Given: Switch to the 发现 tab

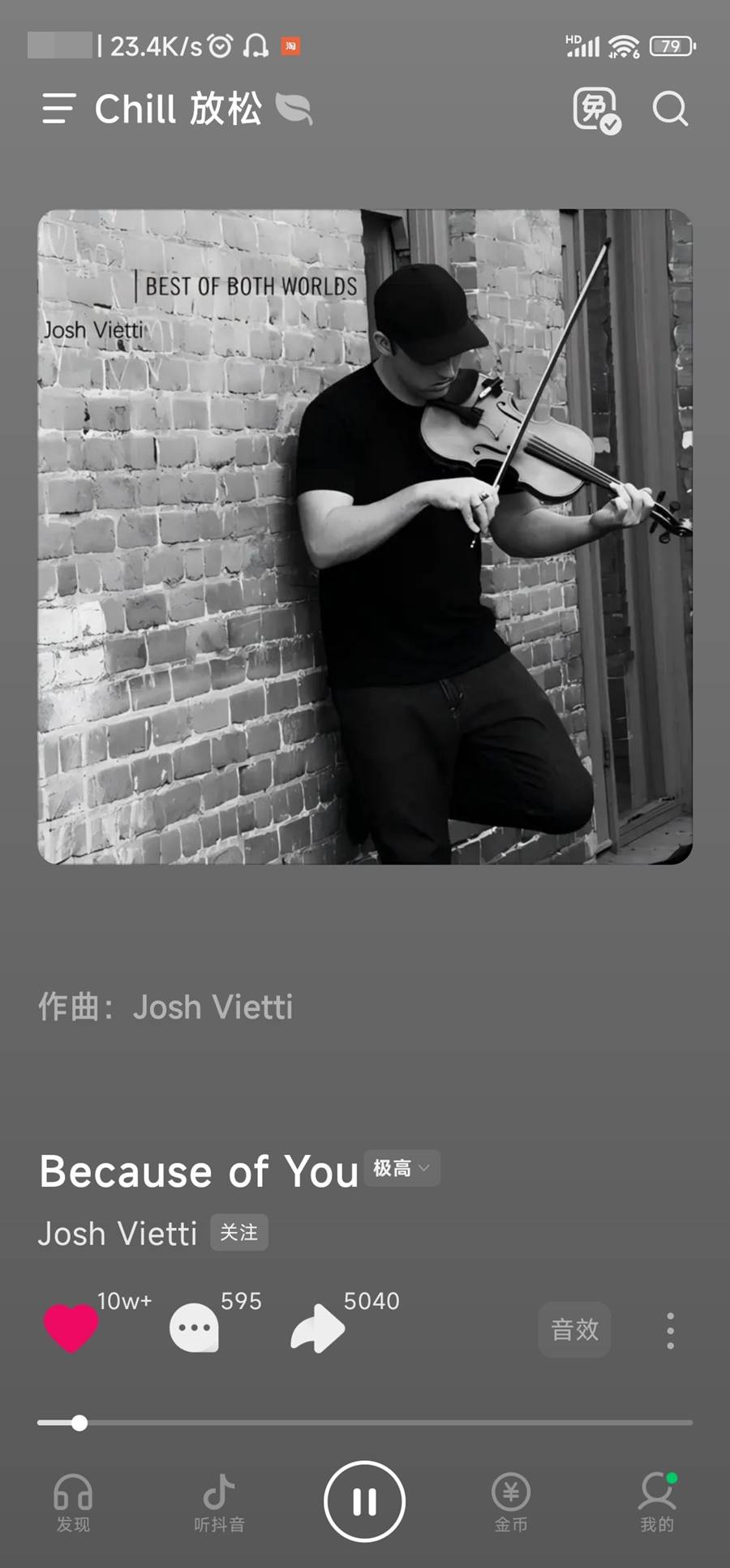Looking at the screenshot, I should coord(73,1503).
